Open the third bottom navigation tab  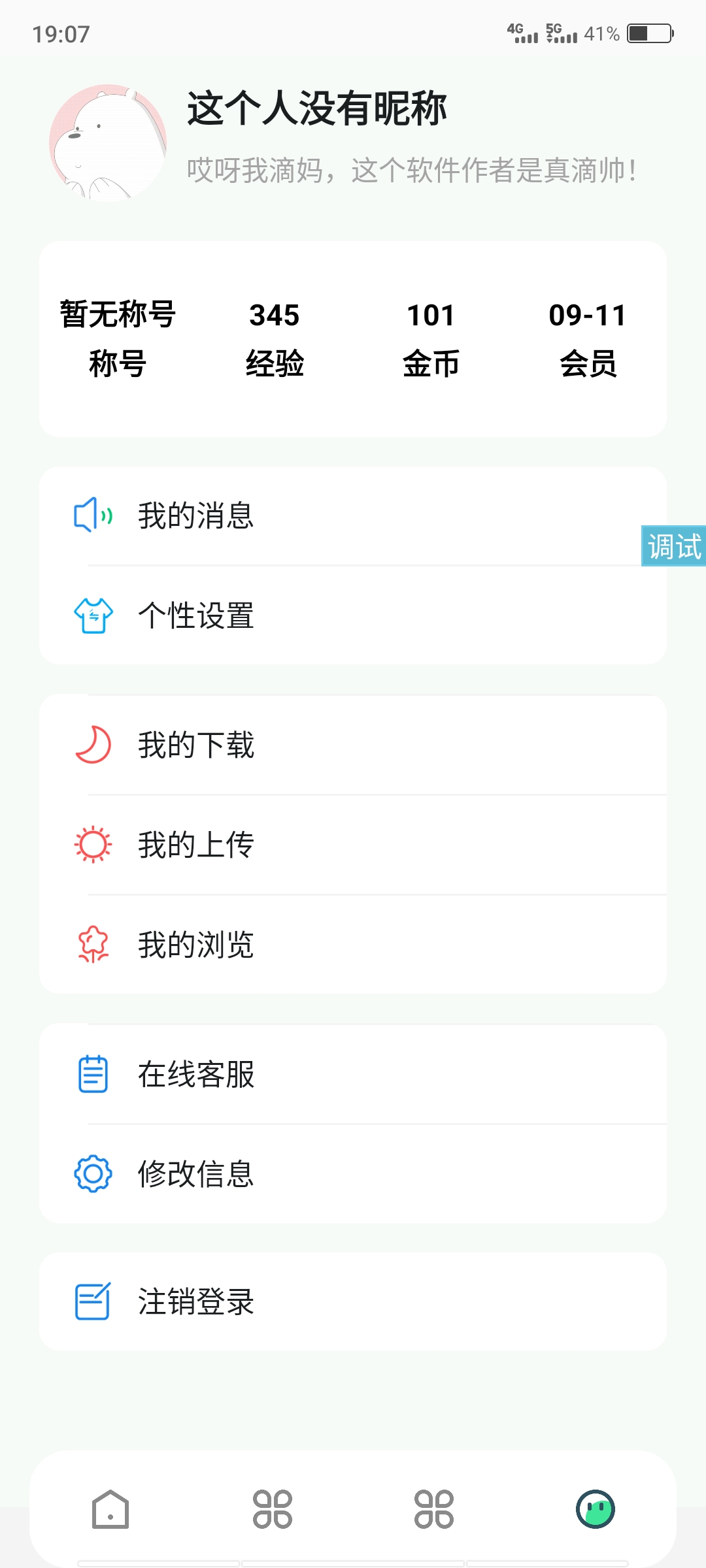click(433, 1509)
